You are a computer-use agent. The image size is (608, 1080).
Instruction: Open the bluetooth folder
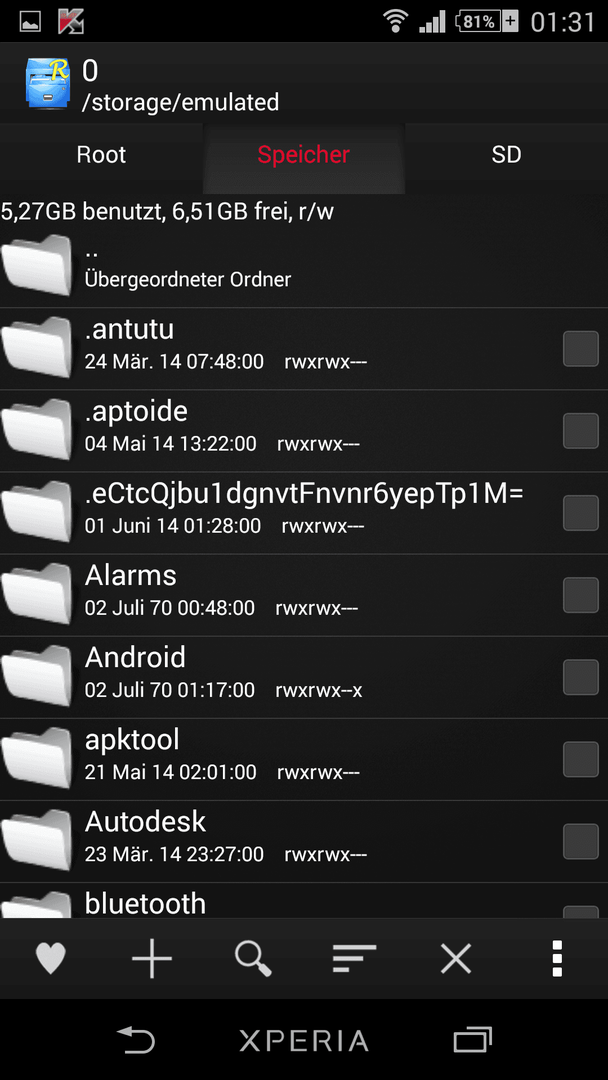[304, 901]
